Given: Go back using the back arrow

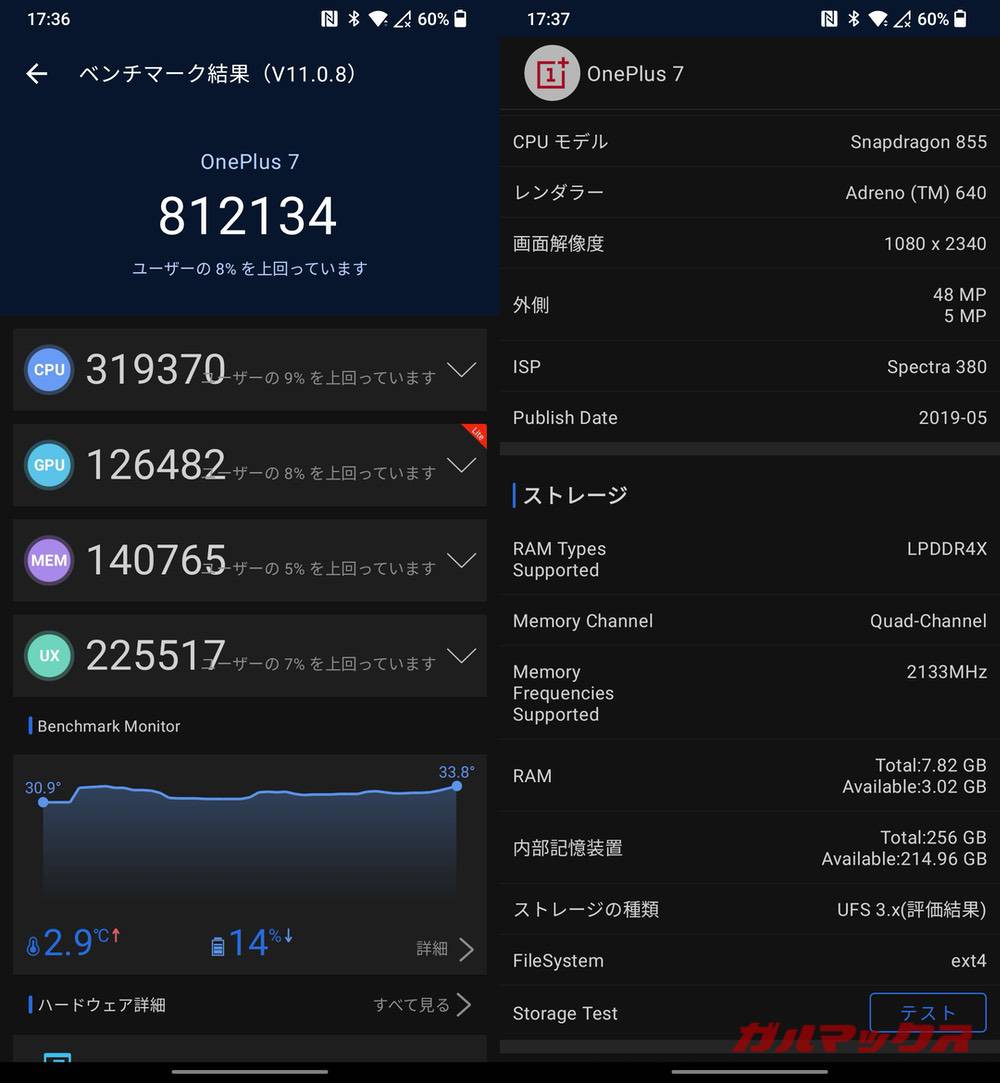Looking at the screenshot, I should tap(36, 73).
